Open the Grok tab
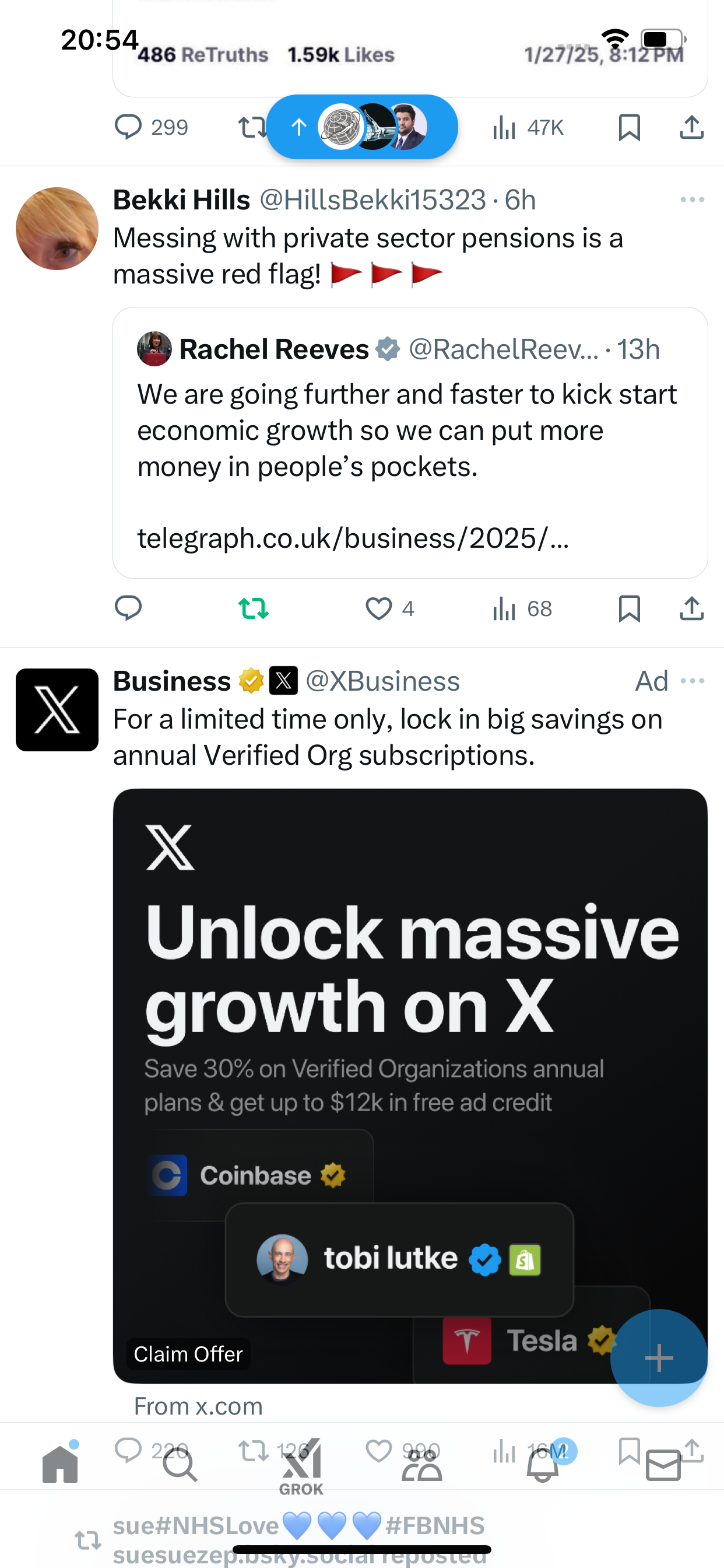Viewport: 724px width, 1568px height. [x=301, y=1468]
